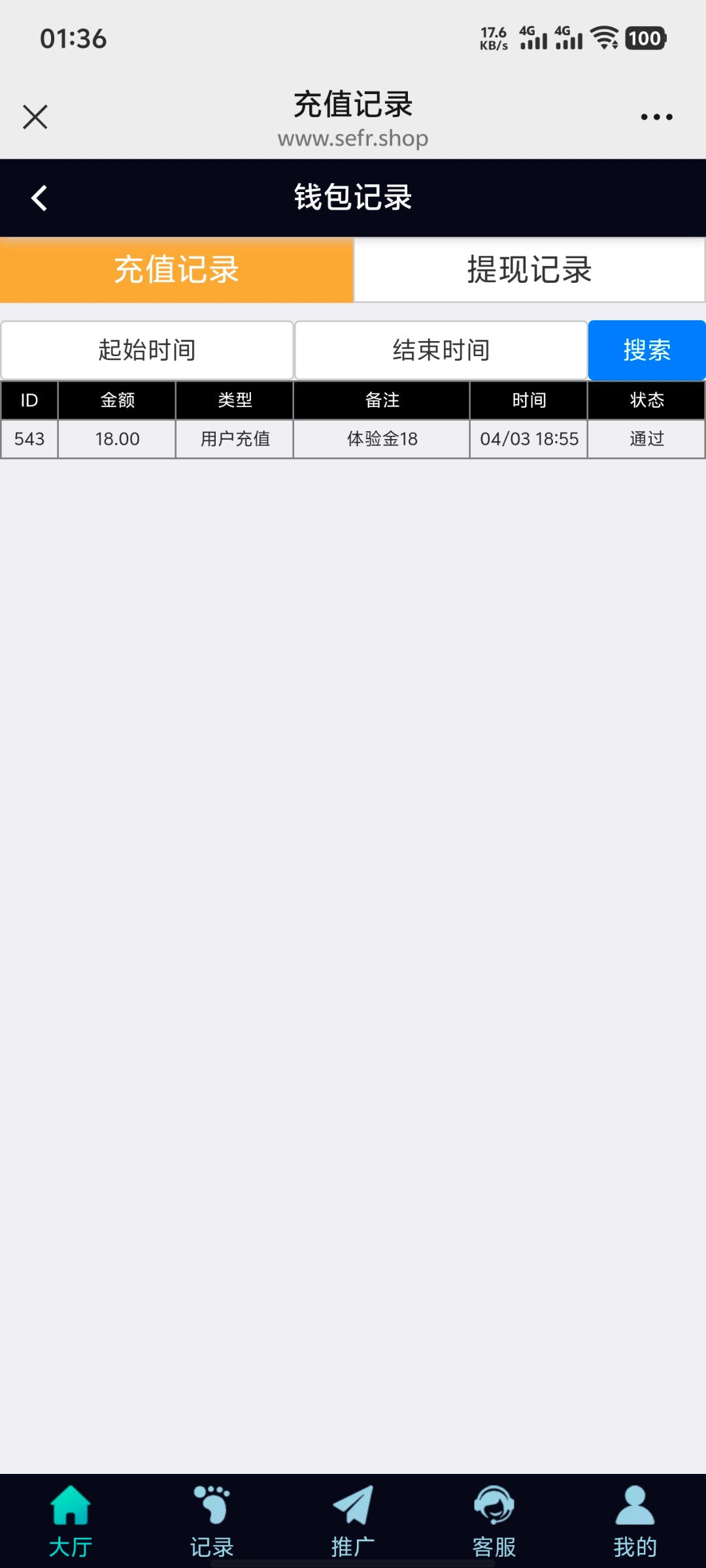
Task: Go back from 钱包记录 page
Action: 39,198
